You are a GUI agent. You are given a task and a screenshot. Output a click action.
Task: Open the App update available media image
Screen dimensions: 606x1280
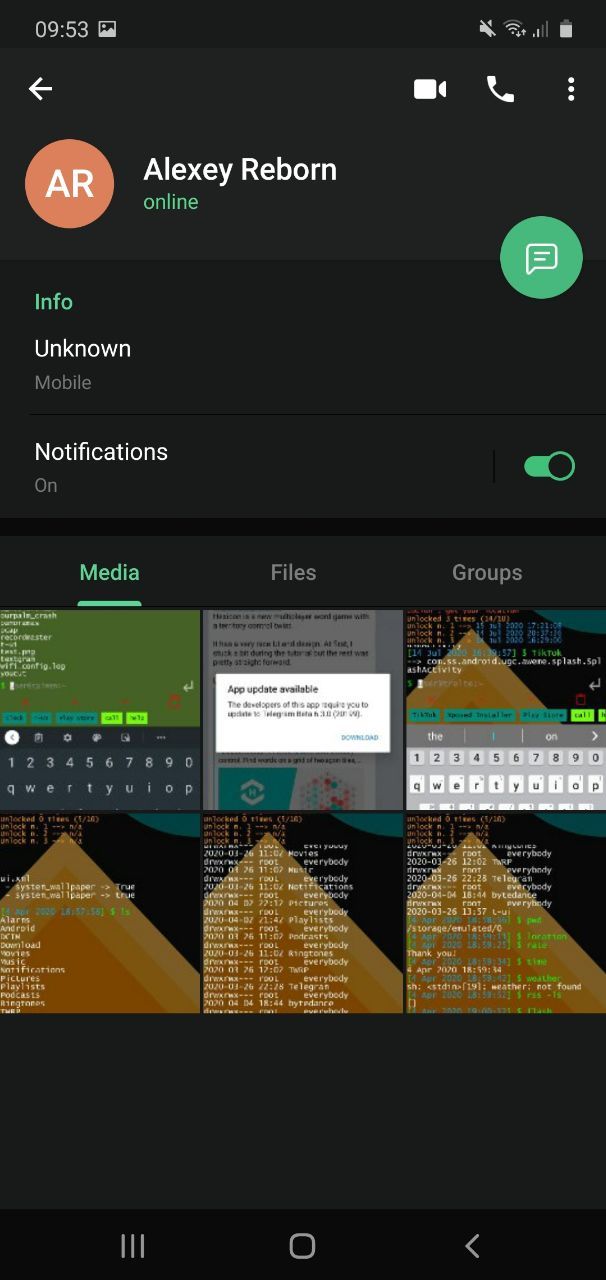(303, 710)
